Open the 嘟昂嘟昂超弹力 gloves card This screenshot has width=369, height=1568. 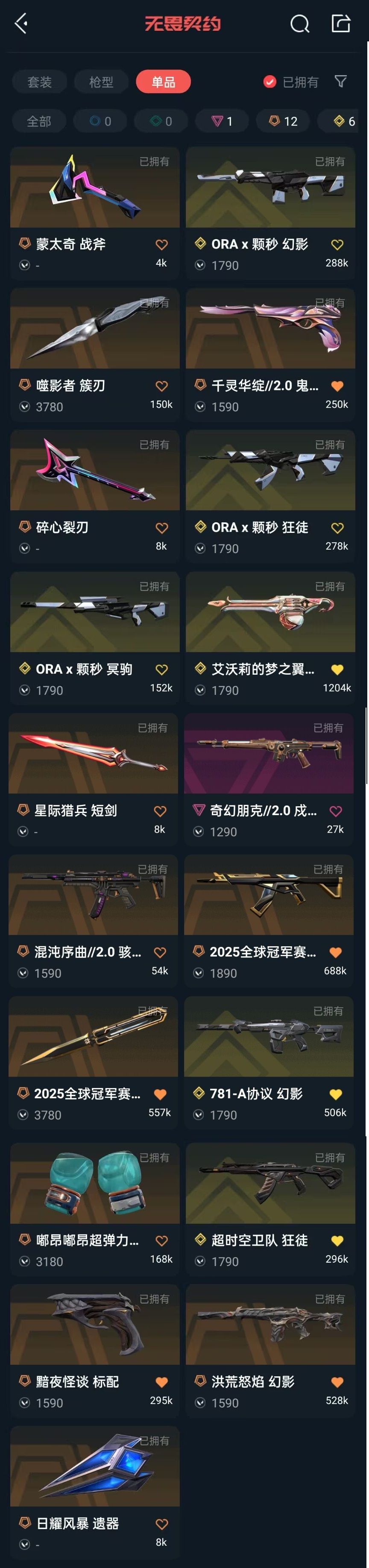pos(95,1209)
